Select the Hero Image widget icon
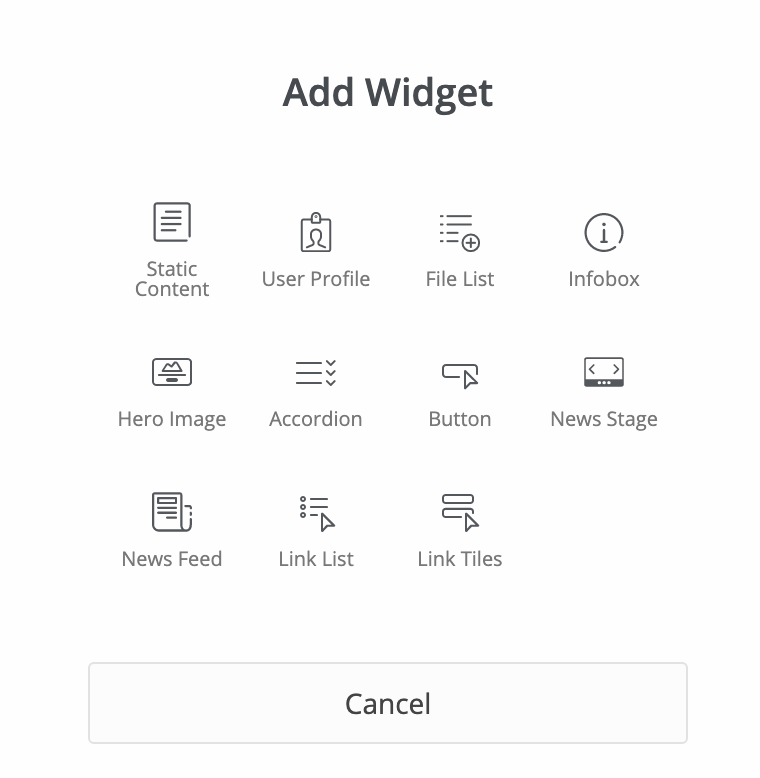The image size is (760, 778). point(172,372)
